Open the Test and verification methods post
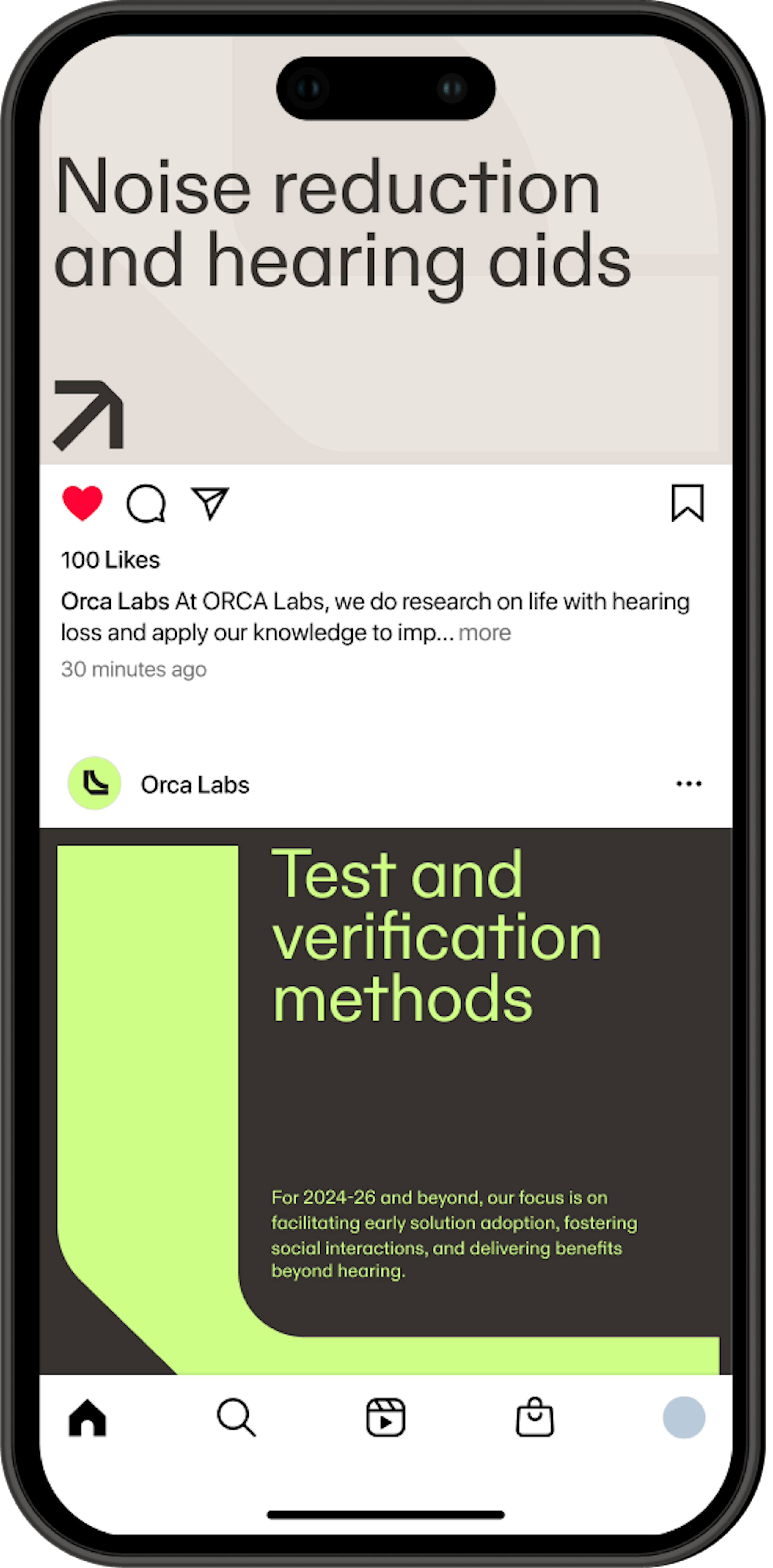This screenshot has height=1568, width=773. (386, 1096)
